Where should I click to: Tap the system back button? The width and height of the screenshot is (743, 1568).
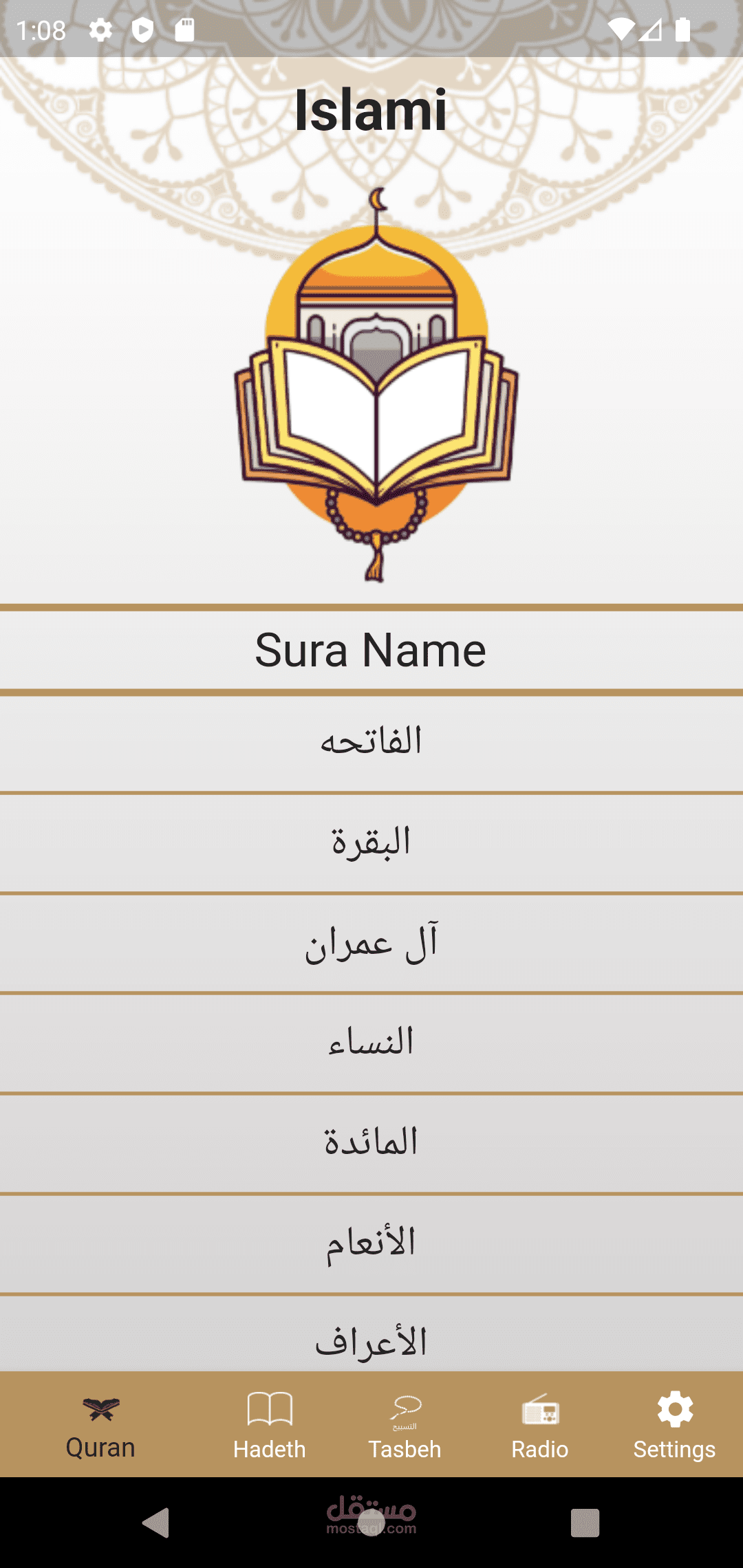coord(157,1523)
